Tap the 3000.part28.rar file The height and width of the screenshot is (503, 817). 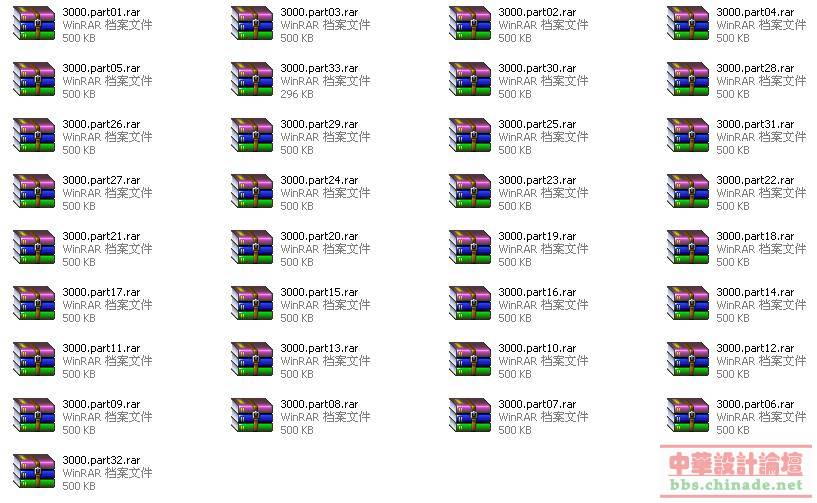pyautogui.click(x=688, y=80)
